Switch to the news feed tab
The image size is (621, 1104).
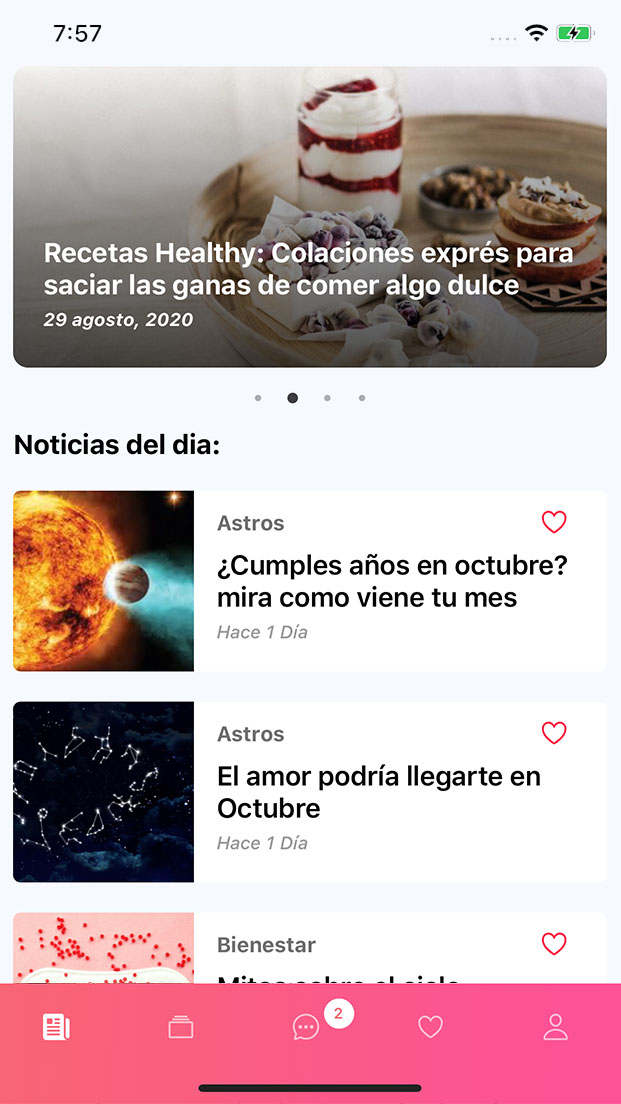[x=56, y=1027]
